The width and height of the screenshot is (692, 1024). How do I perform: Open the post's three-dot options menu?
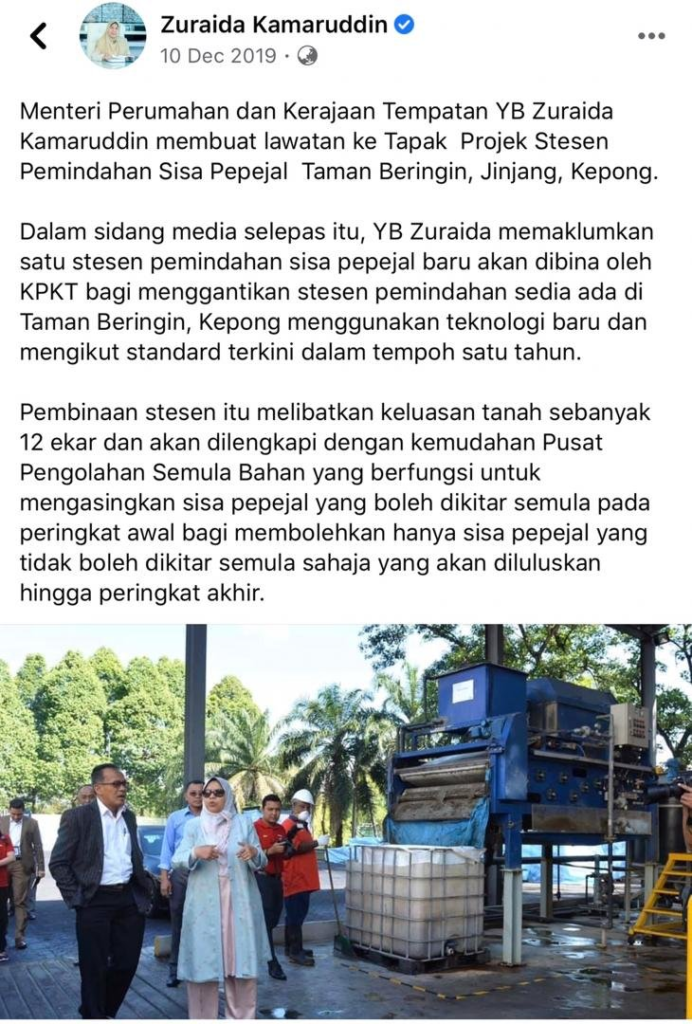(x=651, y=36)
